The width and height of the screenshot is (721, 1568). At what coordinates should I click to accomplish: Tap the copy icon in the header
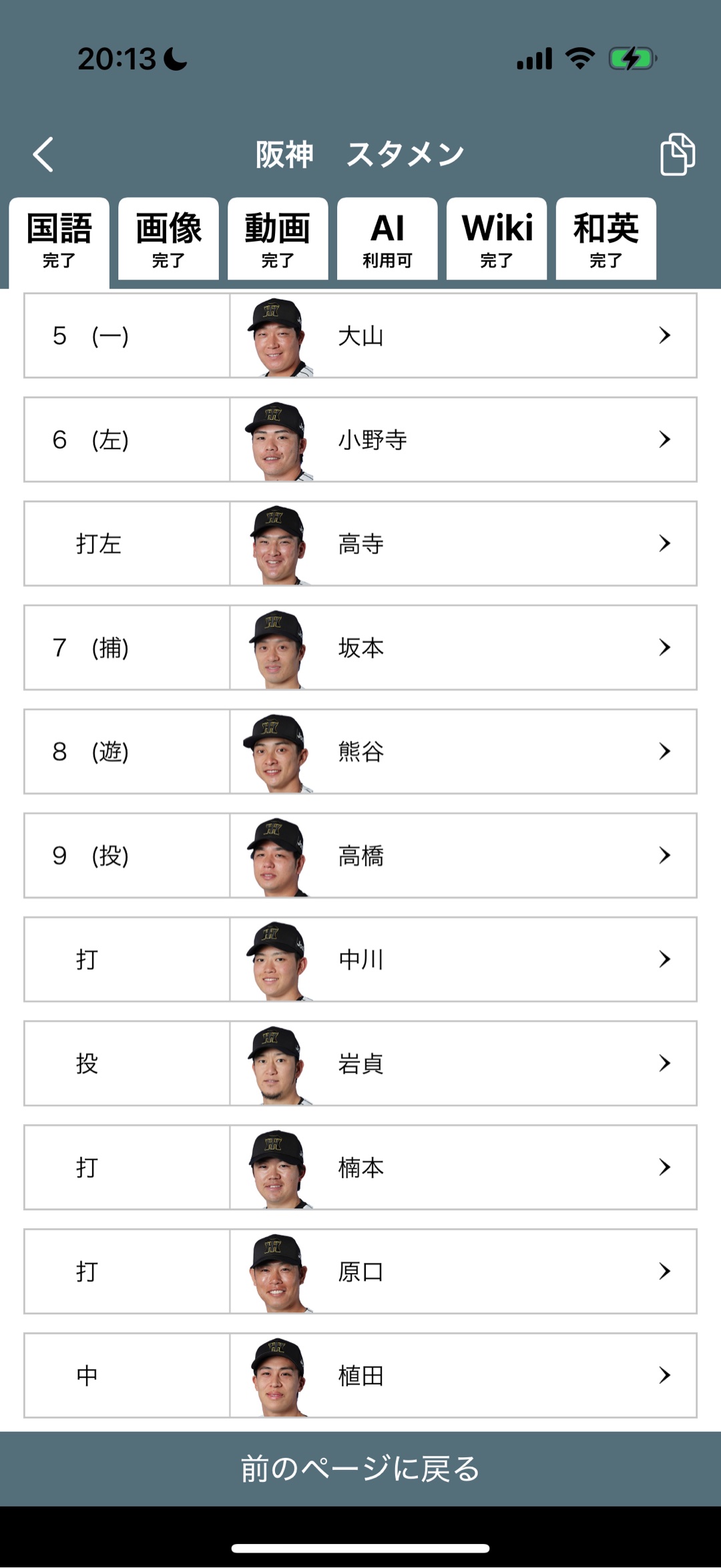[677, 154]
